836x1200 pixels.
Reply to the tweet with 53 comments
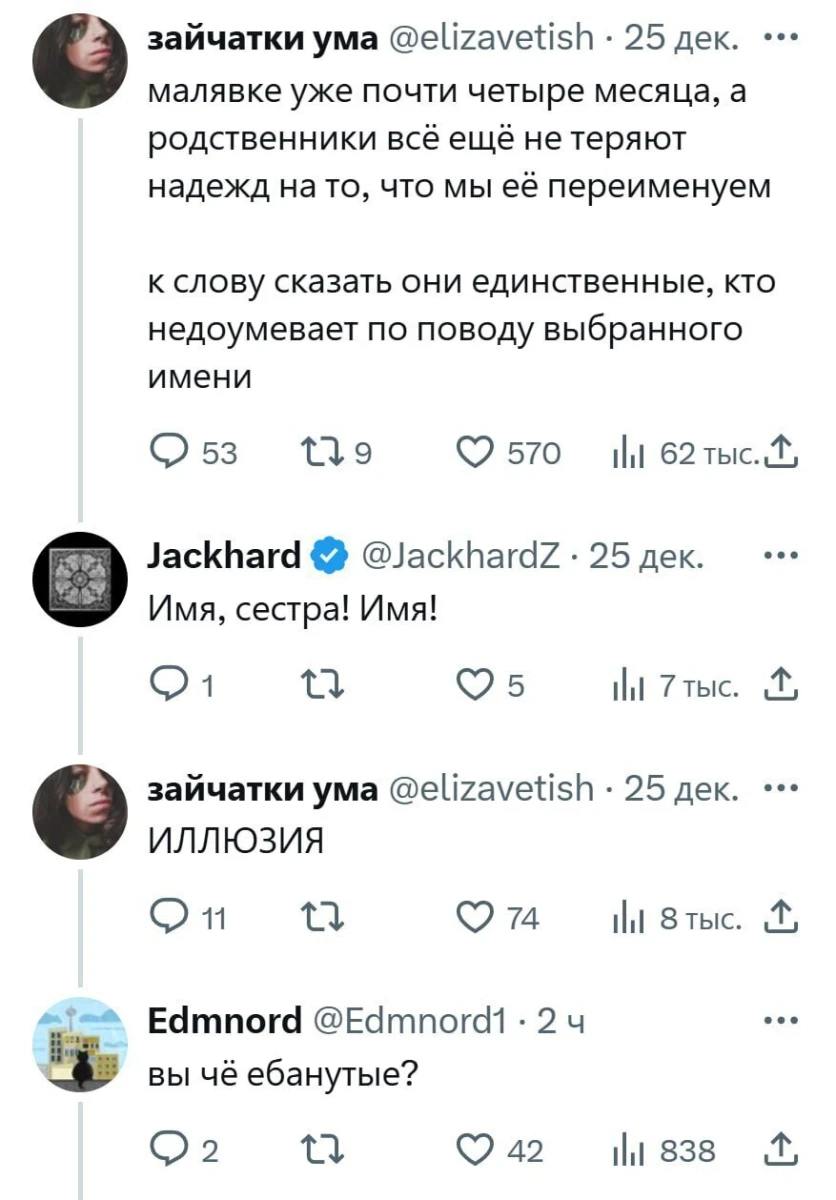pos(167,454)
